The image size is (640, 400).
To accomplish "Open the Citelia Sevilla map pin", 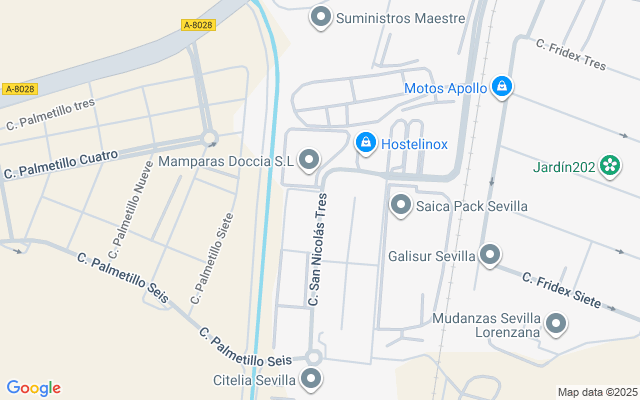I will 311,379.
